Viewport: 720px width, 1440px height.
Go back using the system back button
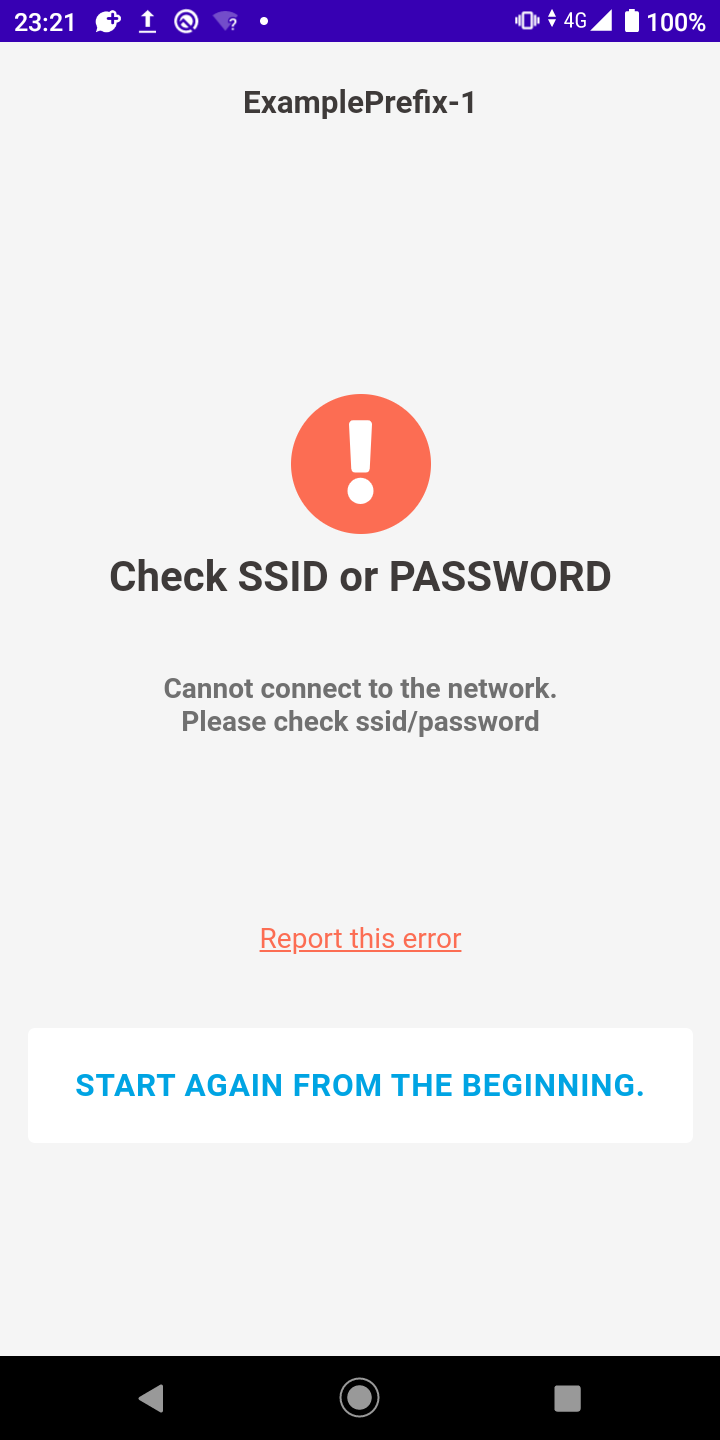pyautogui.click(x=151, y=1398)
